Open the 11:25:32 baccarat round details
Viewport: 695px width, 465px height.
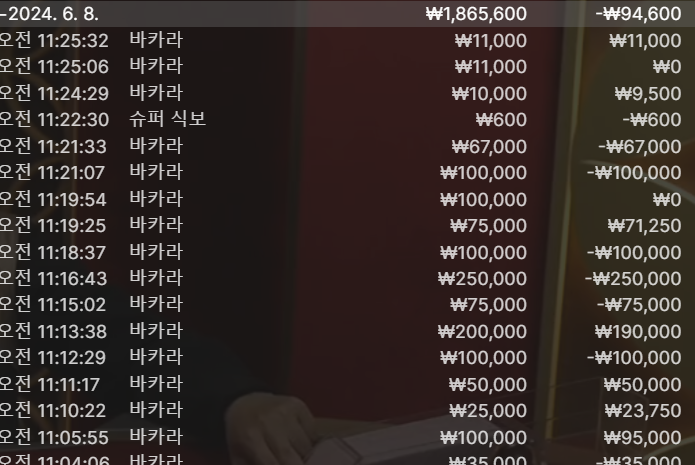[x=348, y=40]
